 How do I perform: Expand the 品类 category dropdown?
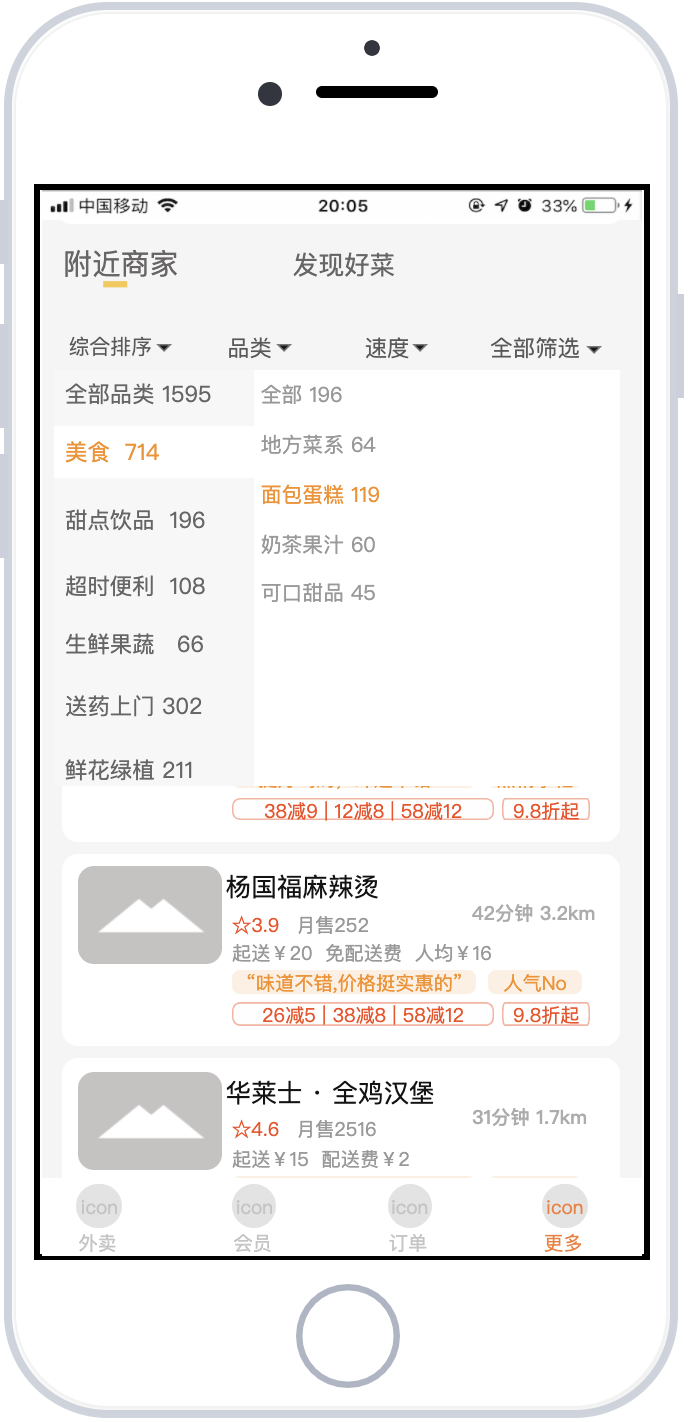pos(259,348)
